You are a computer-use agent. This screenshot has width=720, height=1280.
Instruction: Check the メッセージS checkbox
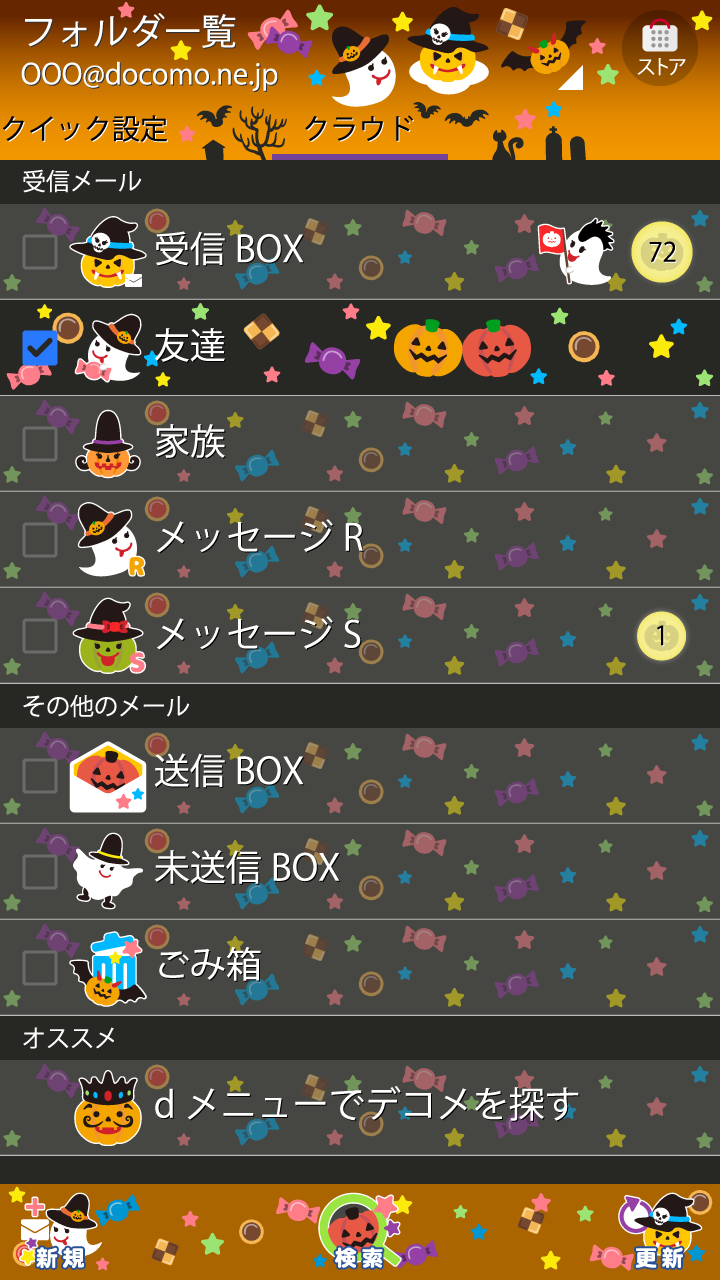(x=40, y=635)
